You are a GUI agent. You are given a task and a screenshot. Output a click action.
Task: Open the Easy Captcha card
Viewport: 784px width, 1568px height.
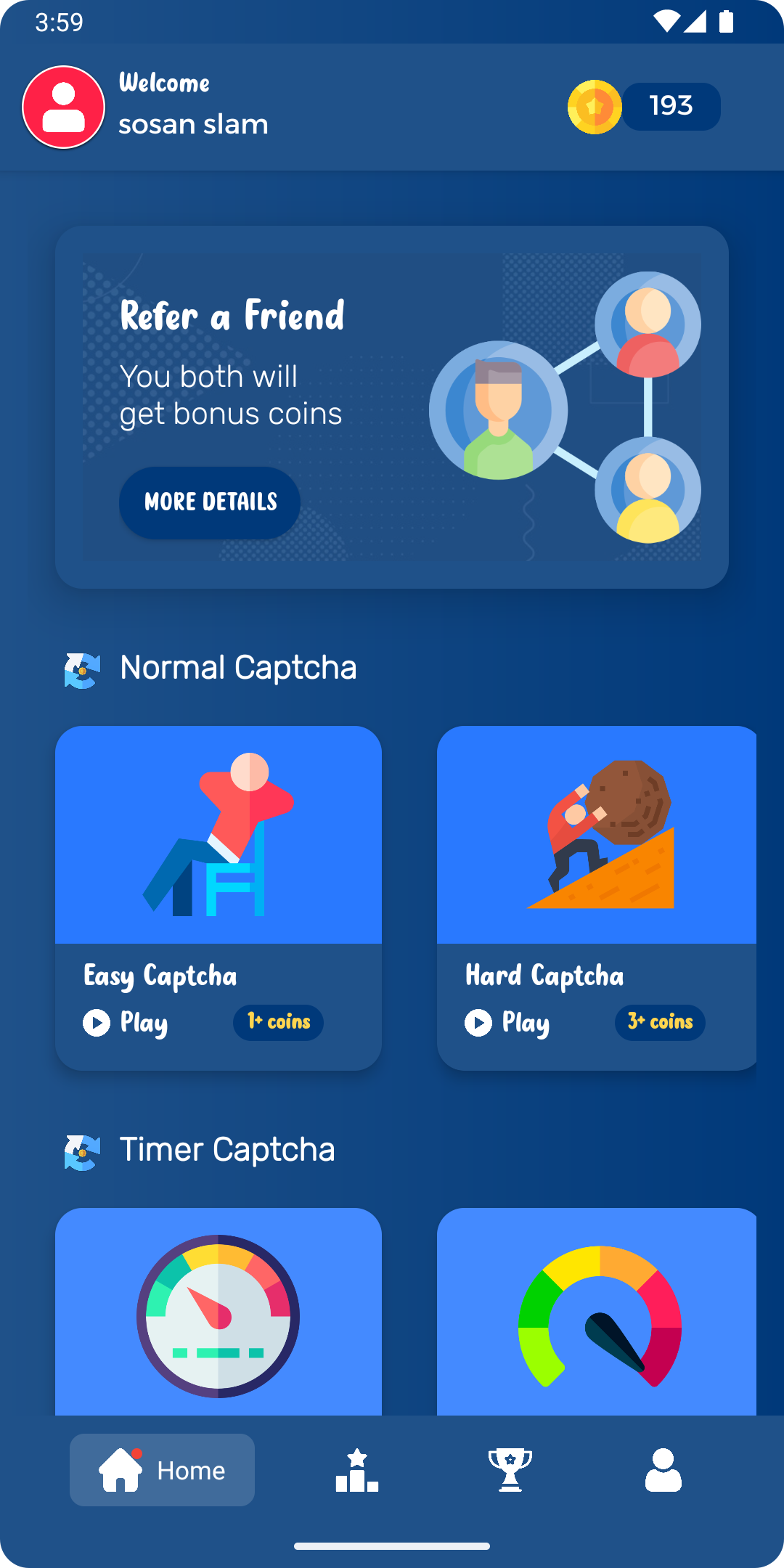click(219, 898)
